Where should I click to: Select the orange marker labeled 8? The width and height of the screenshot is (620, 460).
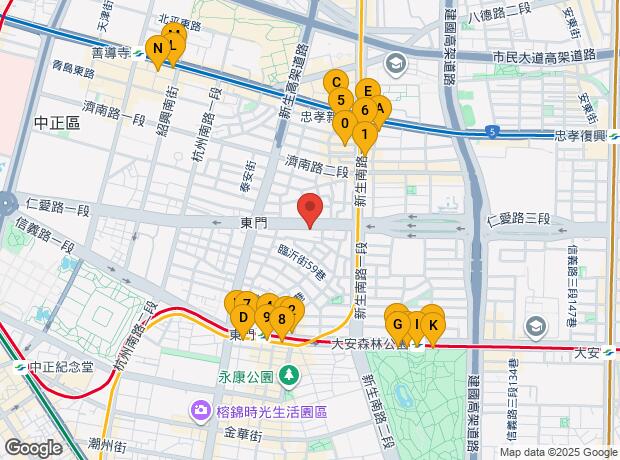tap(282, 320)
